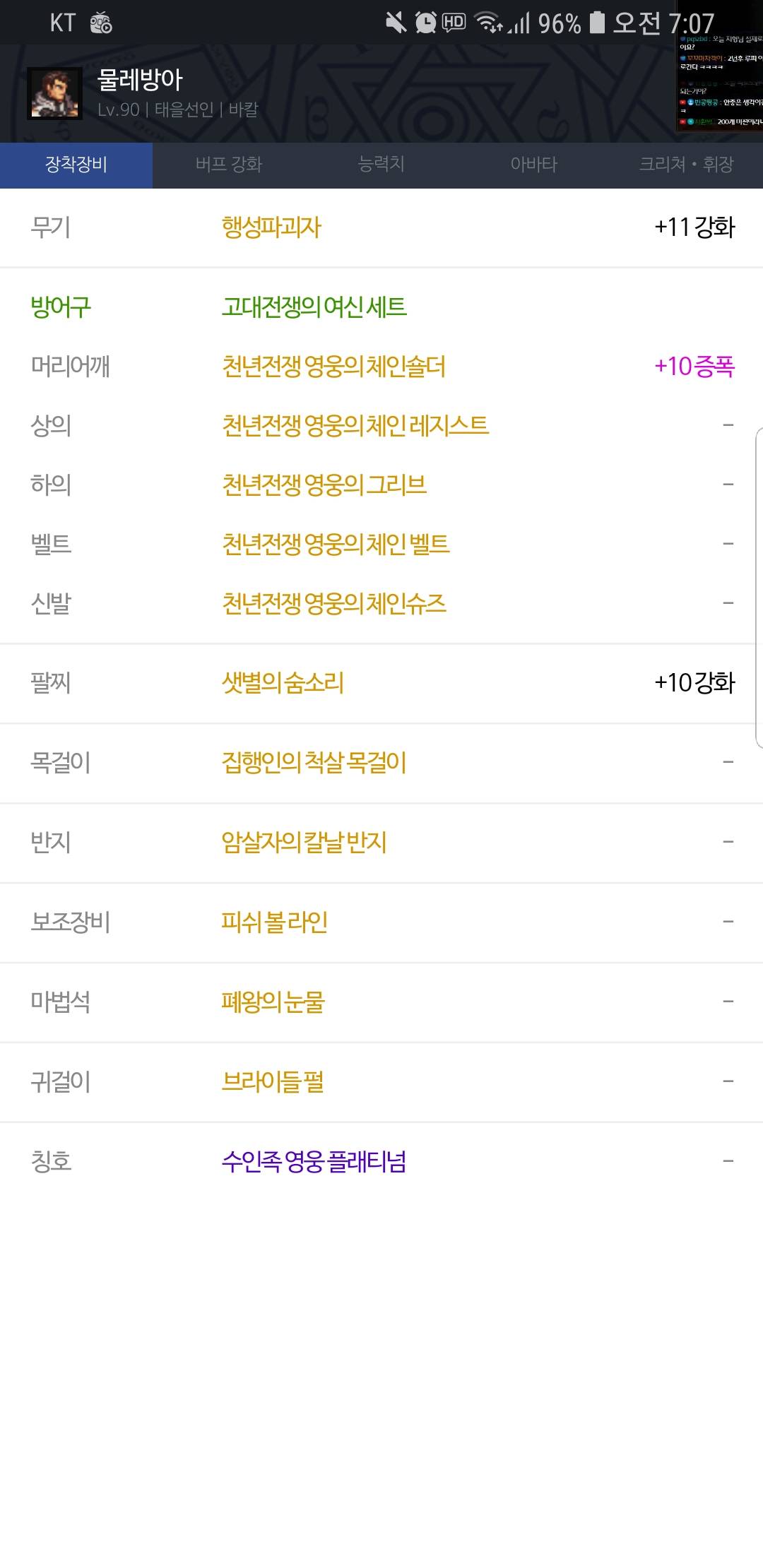The height and width of the screenshot is (1568, 763).
Task: Switch to the 버프 강화 tab
Action: (229, 165)
